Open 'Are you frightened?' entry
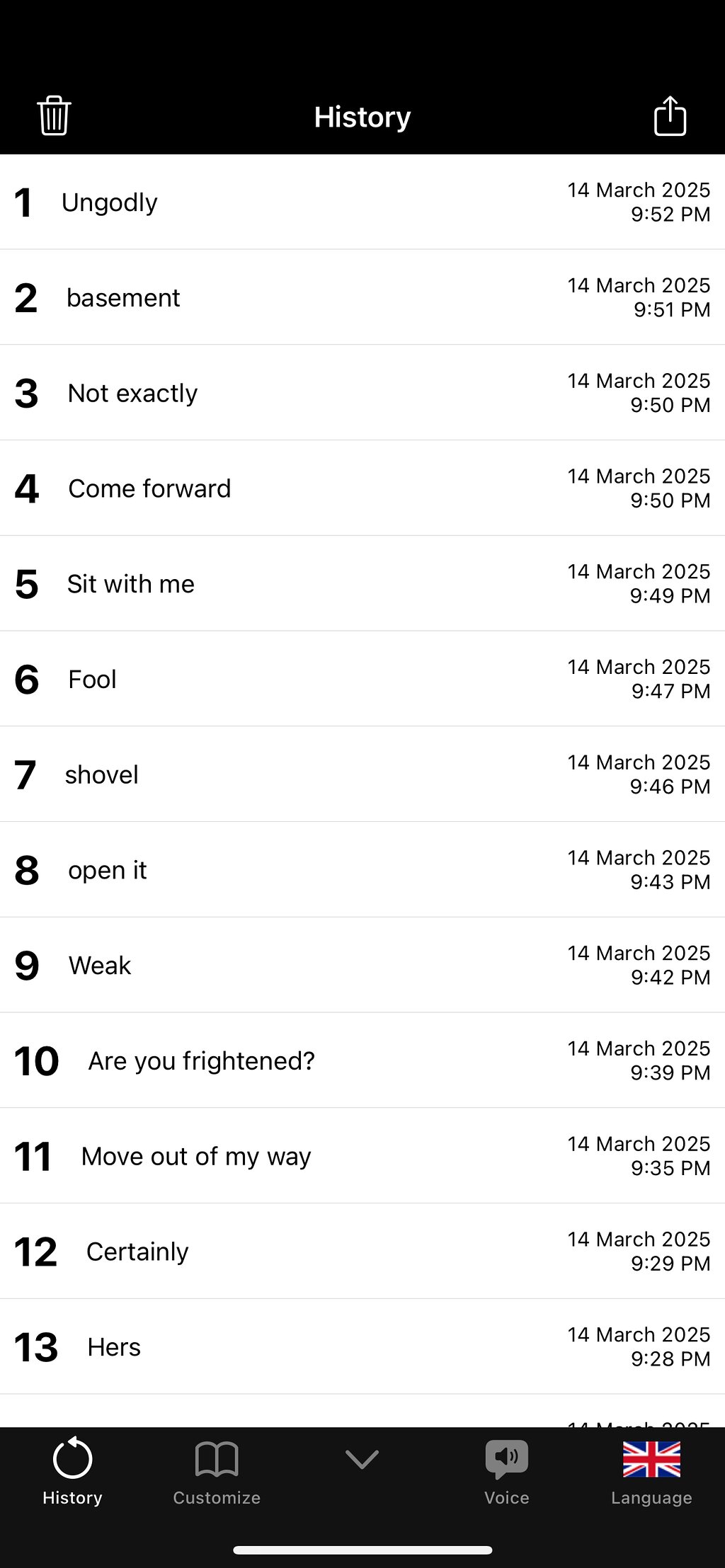Image resolution: width=725 pixels, height=1568 pixels. [362, 1060]
